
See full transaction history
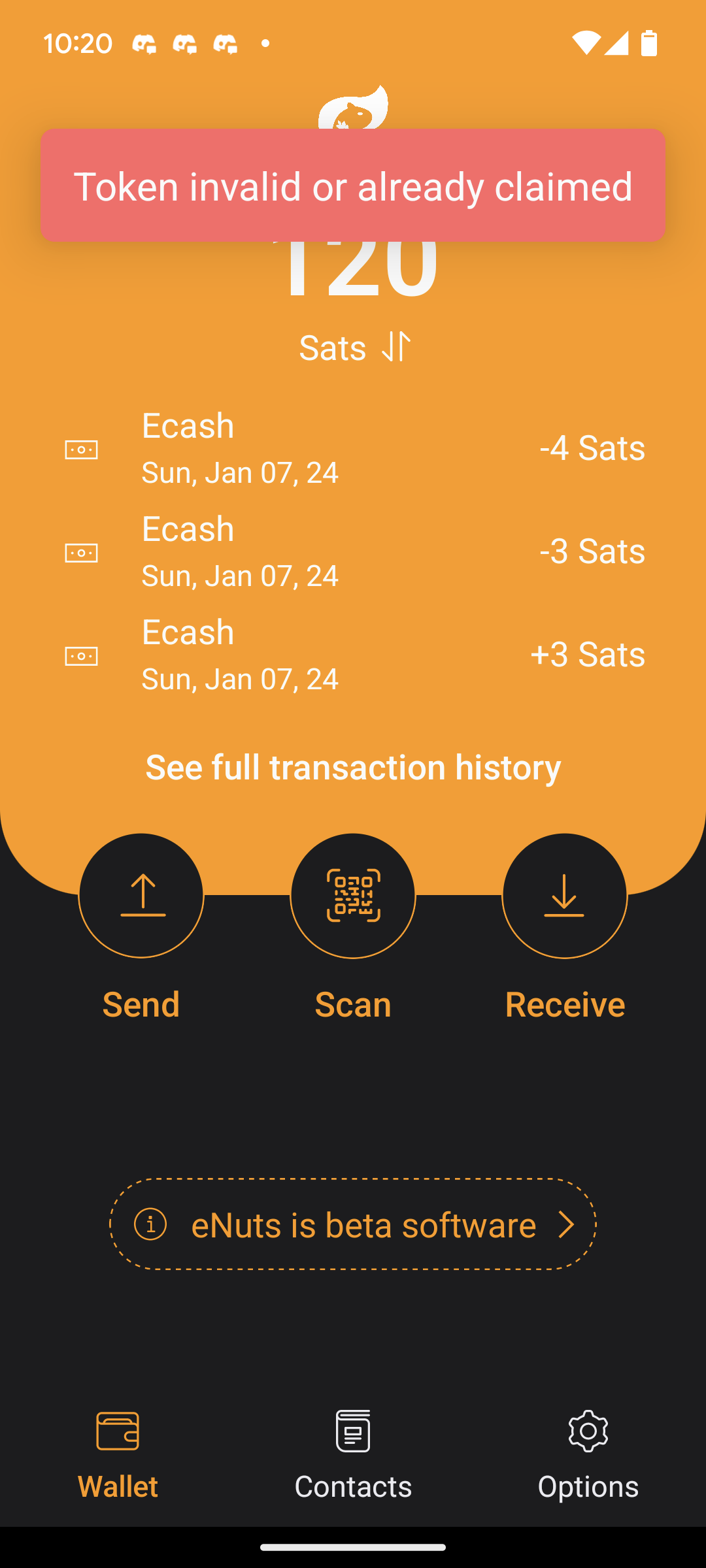tap(353, 767)
